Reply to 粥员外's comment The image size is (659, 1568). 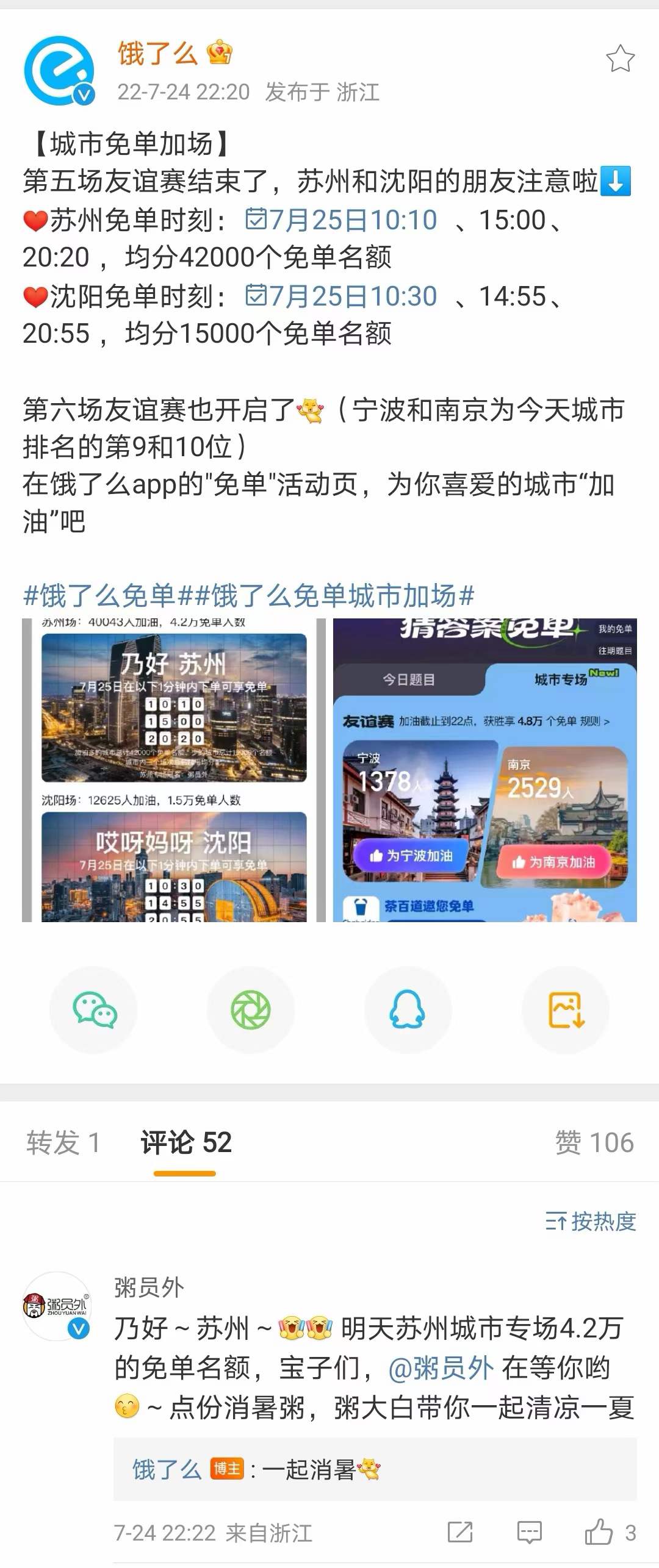[529, 1533]
